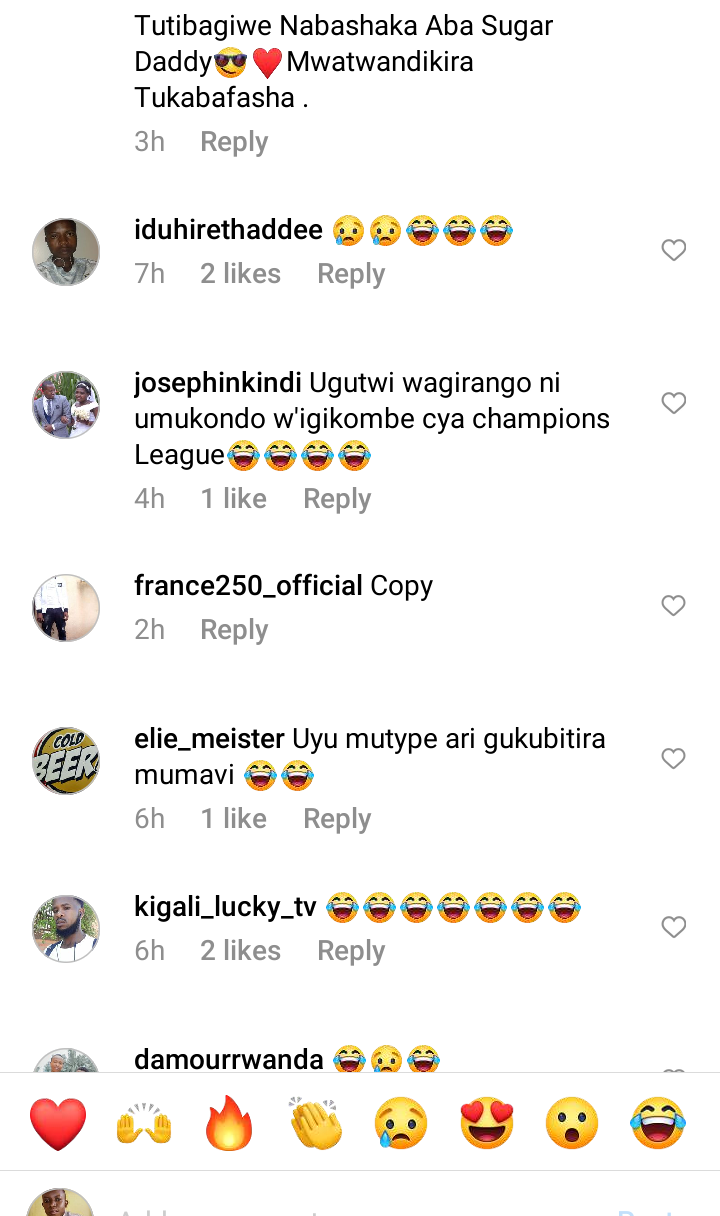Viewport: 720px width, 1216px height.
Task: Reply to the Sugar Daddy comment
Action: point(234,142)
